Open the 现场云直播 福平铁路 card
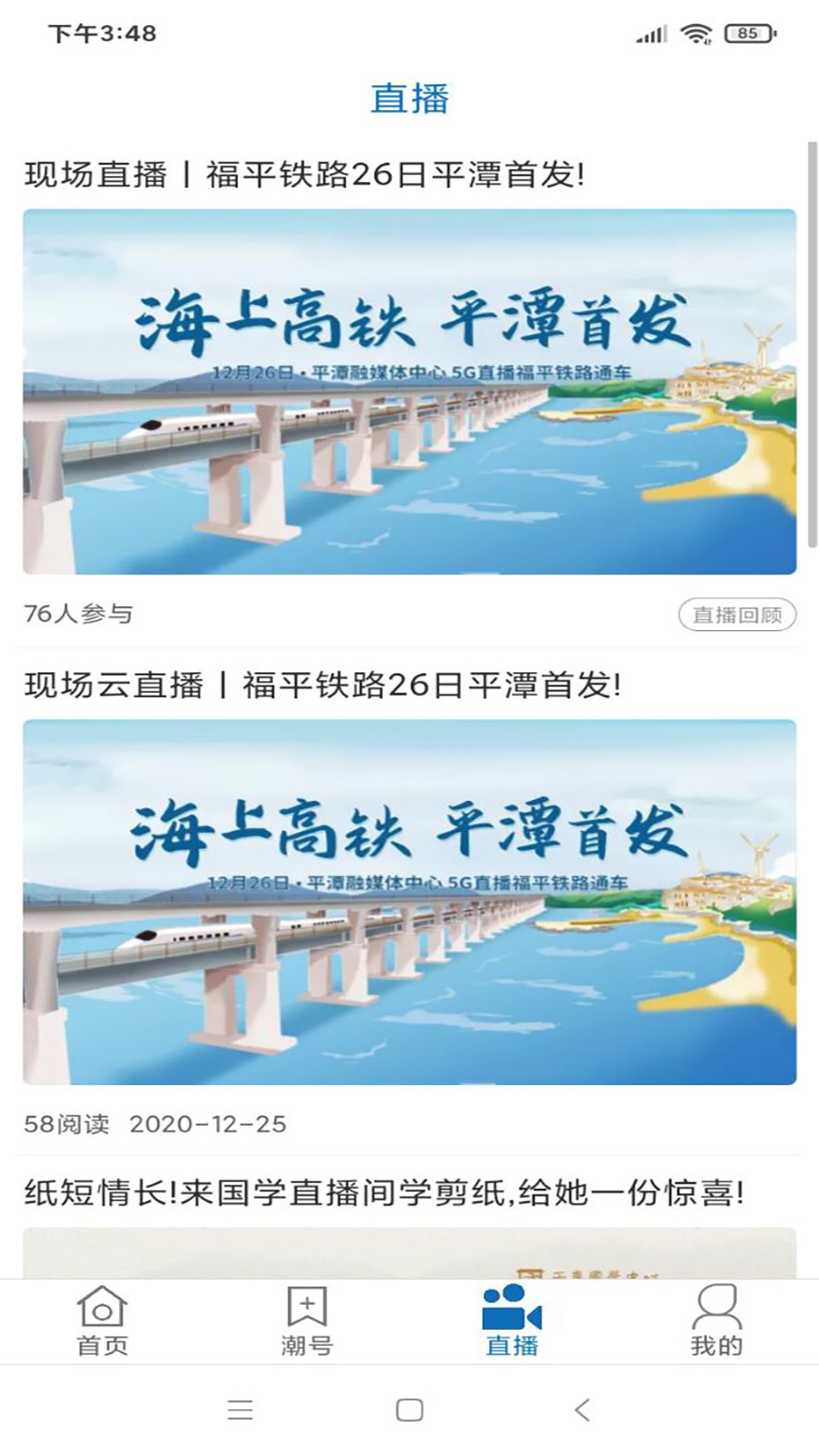819x1456 pixels. [x=409, y=901]
